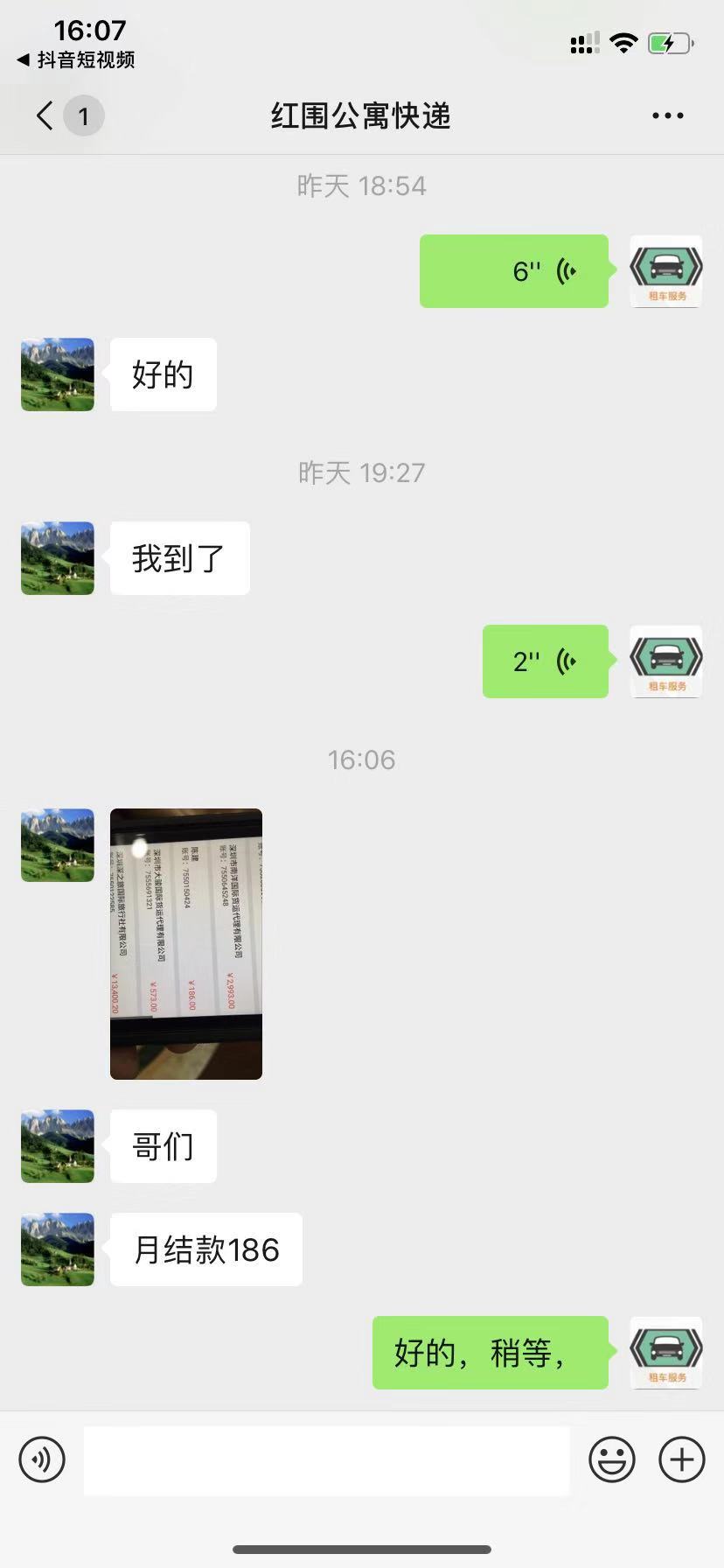
Task: Switch to voice input mode
Action: pos(42,1459)
